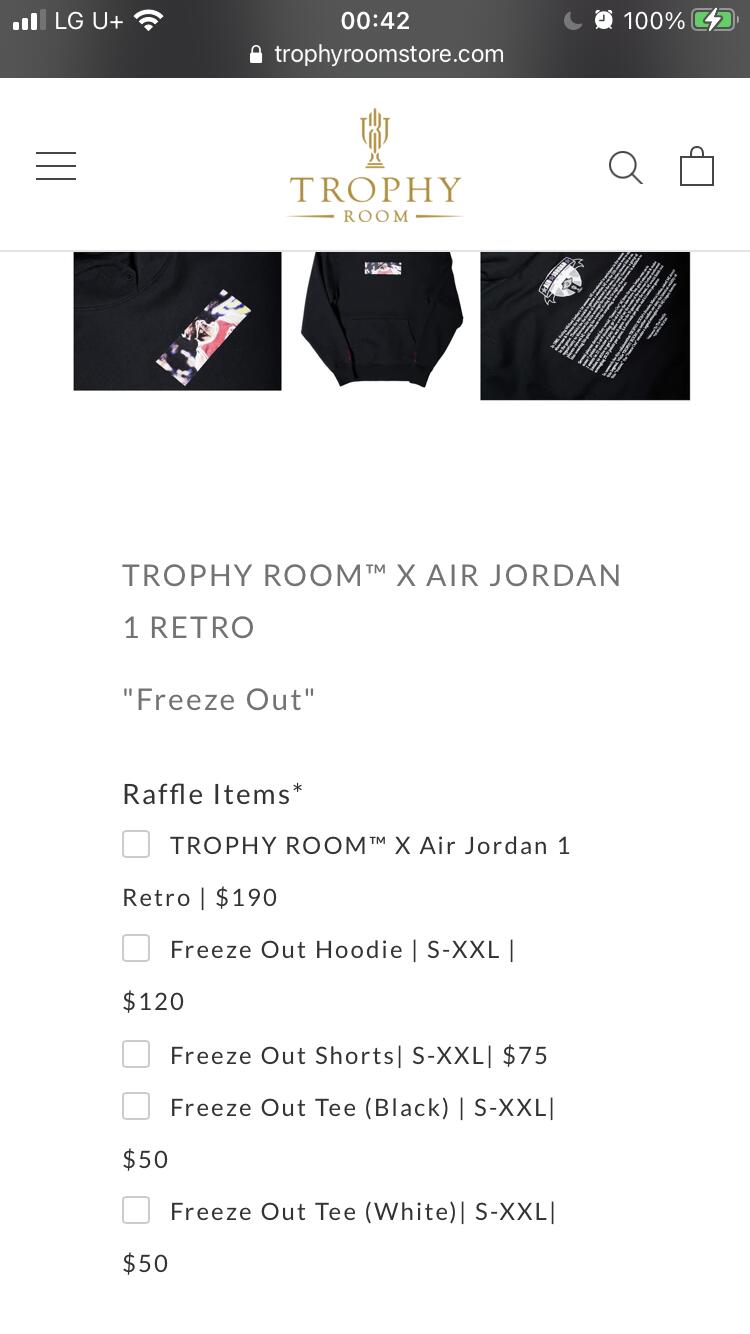This screenshot has height=1334, width=750.
Task: Mark the Freeze Out Tee (White) checkbox
Action: point(136,1210)
